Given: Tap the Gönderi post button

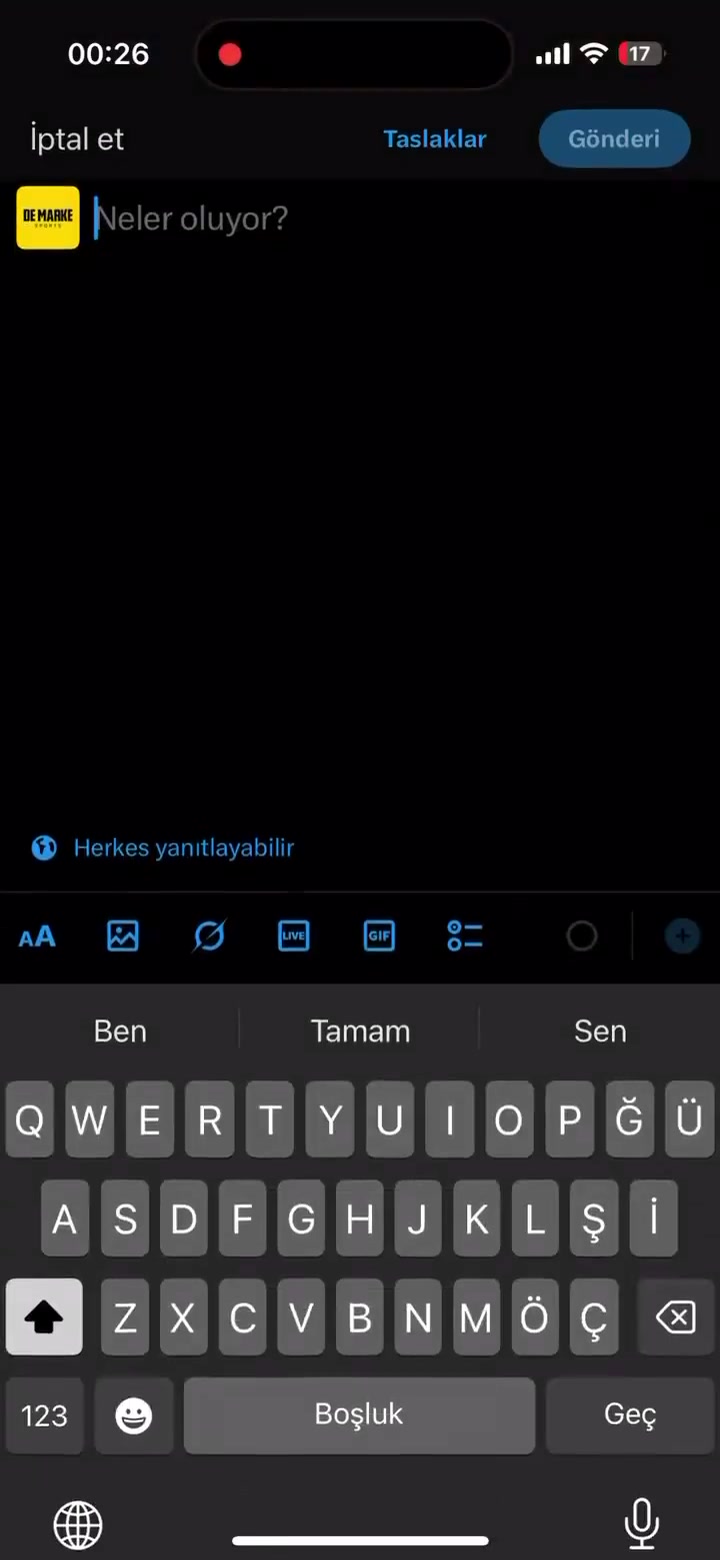Looking at the screenshot, I should (x=614, y=139).
